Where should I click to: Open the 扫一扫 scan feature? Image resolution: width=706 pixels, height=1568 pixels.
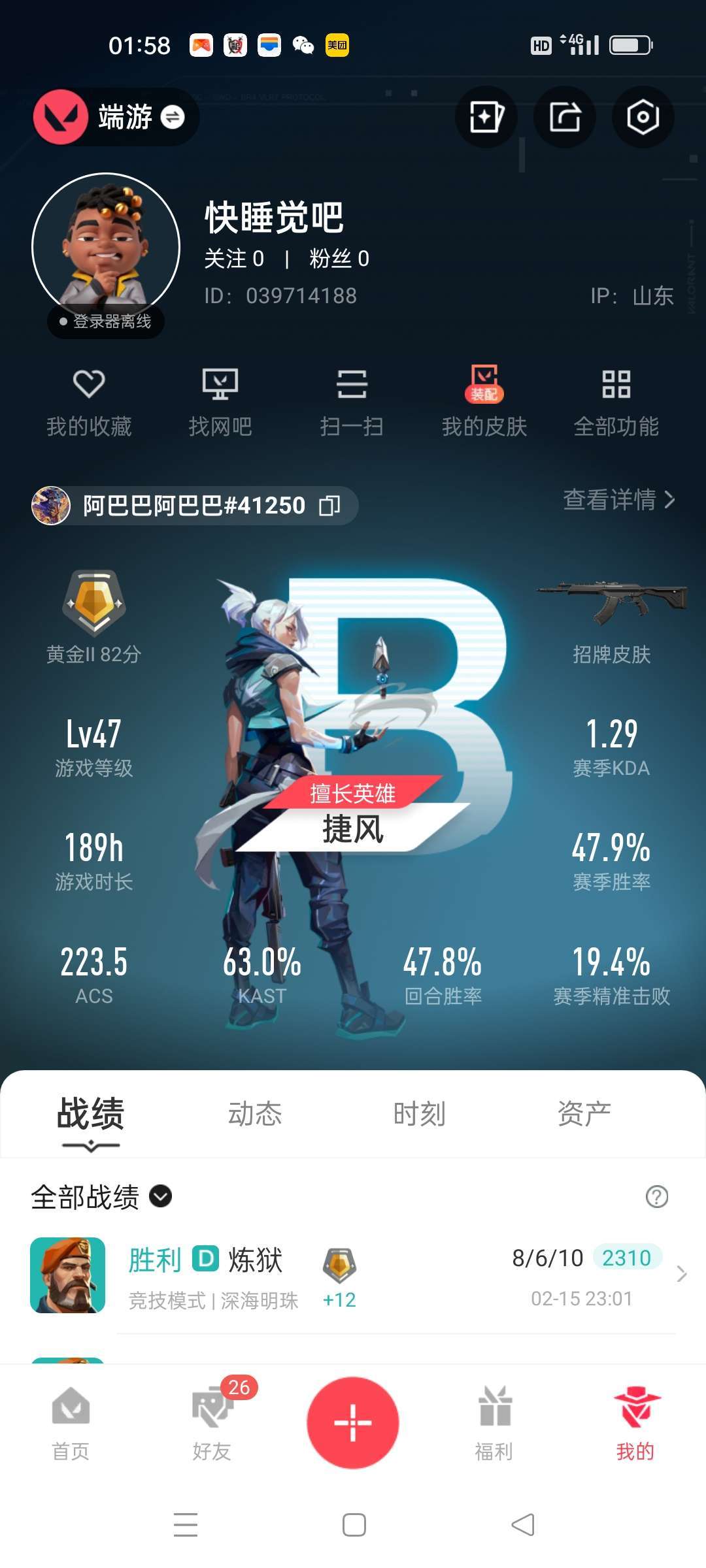pos(353,400)
